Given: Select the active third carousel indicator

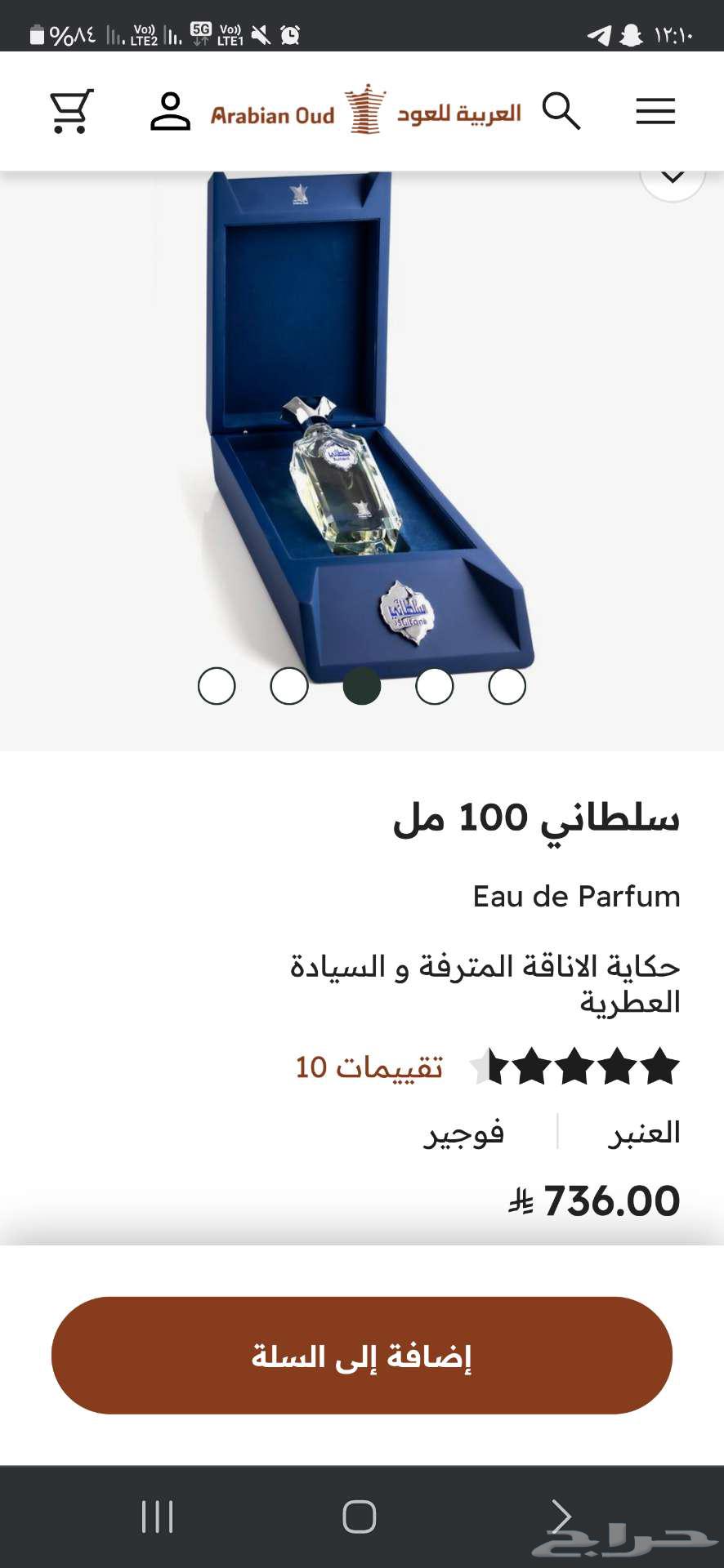Looking at the screenshot, I should pos(361,686).
